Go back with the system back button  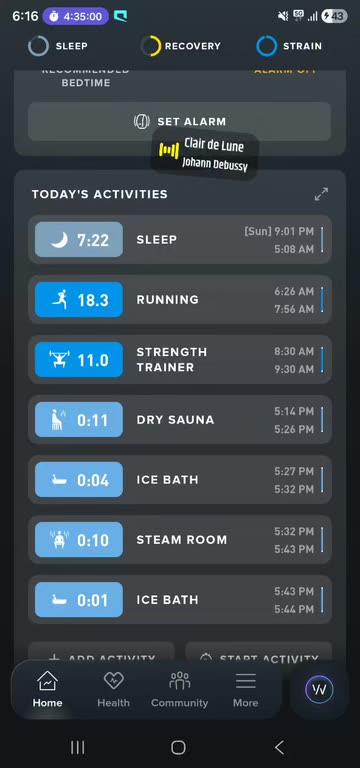click(x=279, y=747)
